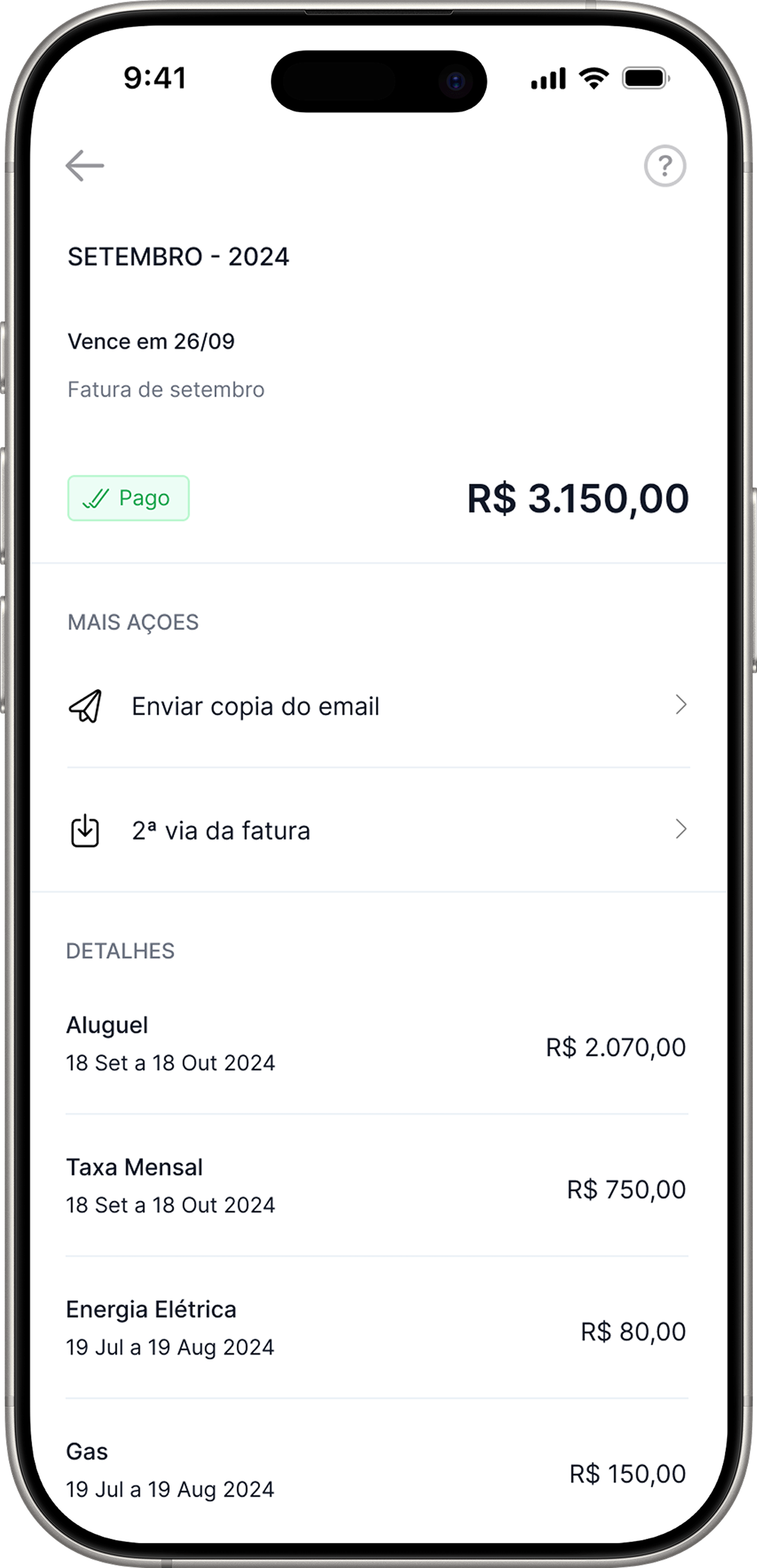
Task: Open Enviar copia do email
Action: coord(377,706)
